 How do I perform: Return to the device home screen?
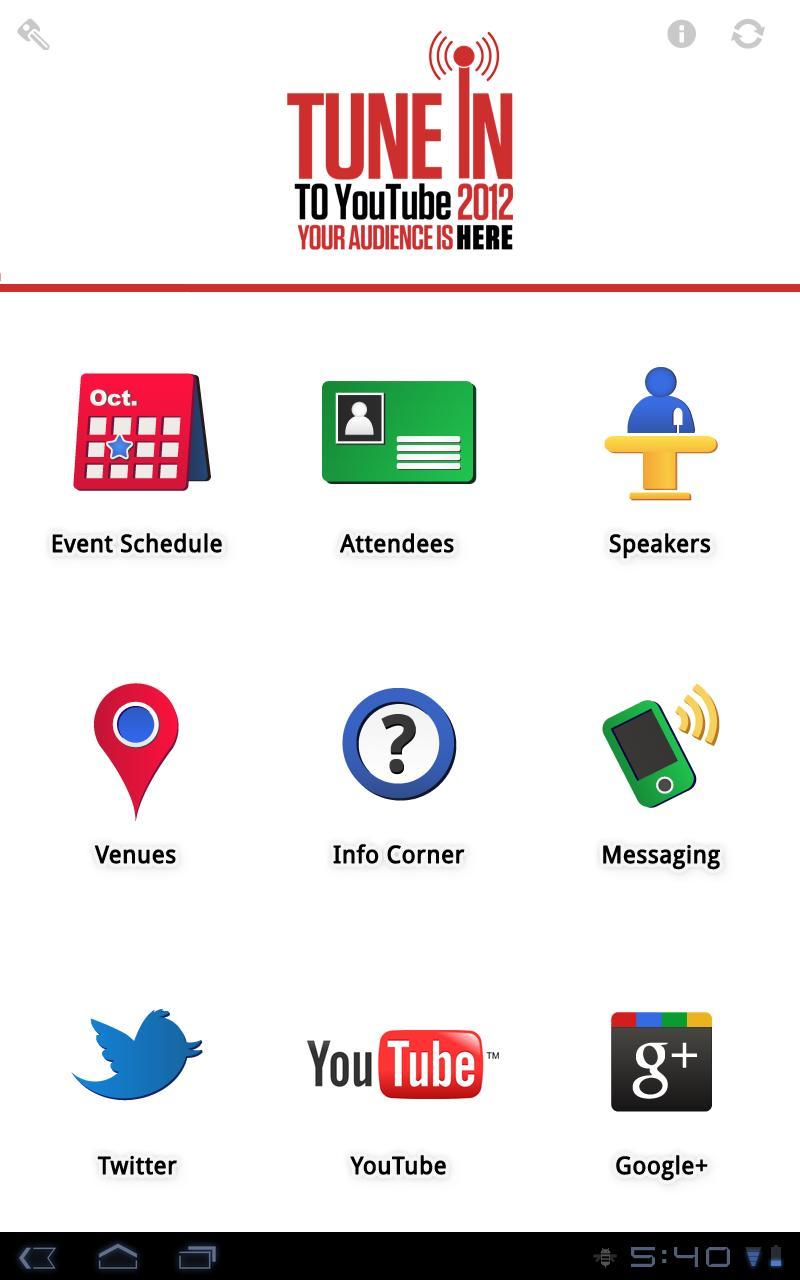pyautogui.click(x=117, y=1257)
